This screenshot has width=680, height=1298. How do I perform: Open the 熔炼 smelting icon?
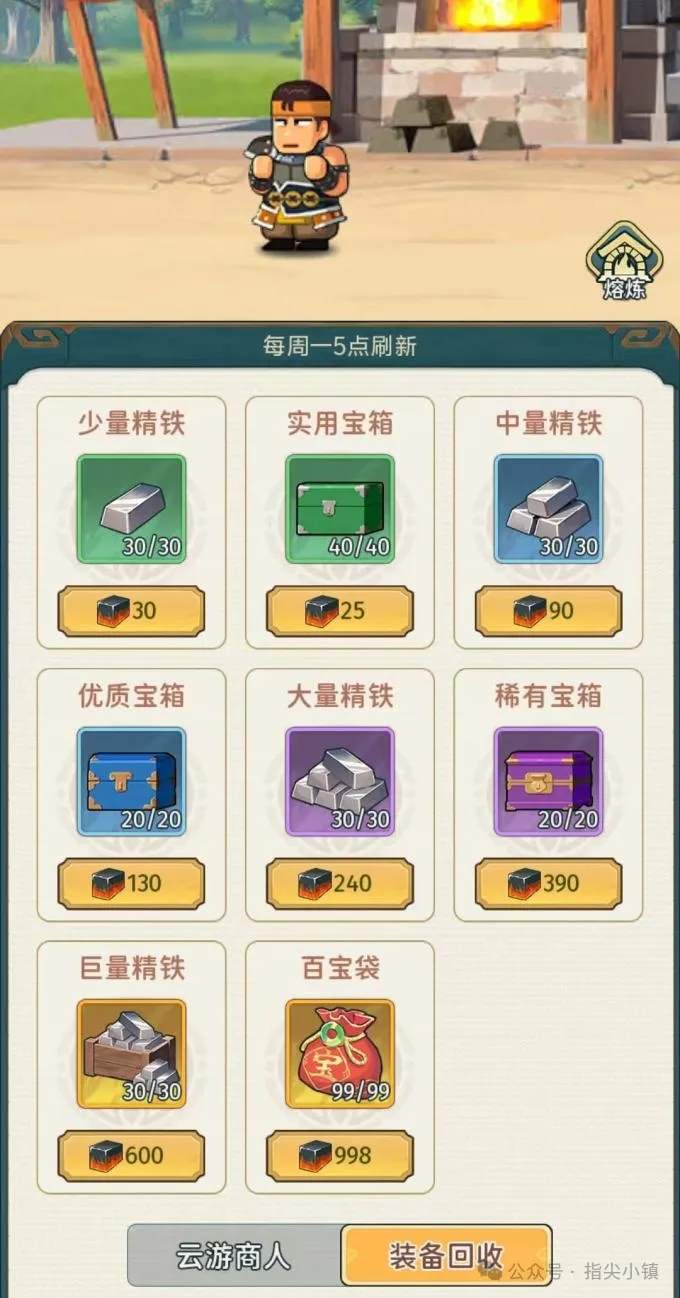pyautogui.click(x=625, y=262)
